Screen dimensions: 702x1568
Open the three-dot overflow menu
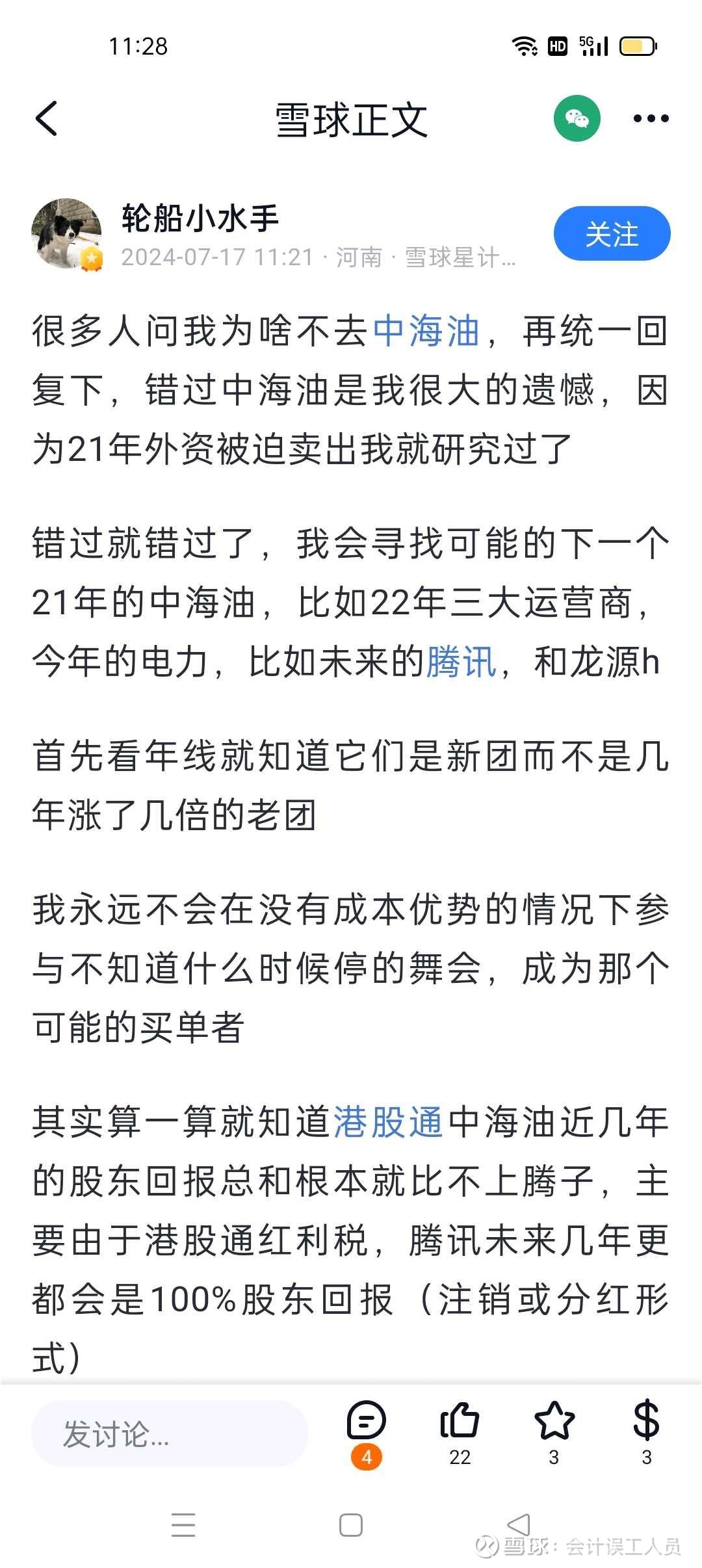[651, 118]
